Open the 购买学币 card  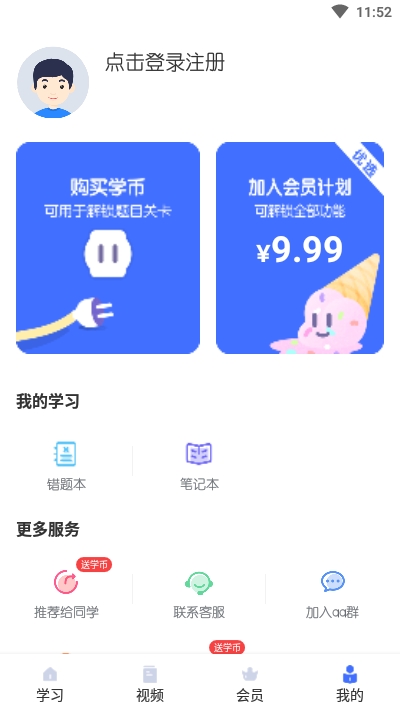108,248
